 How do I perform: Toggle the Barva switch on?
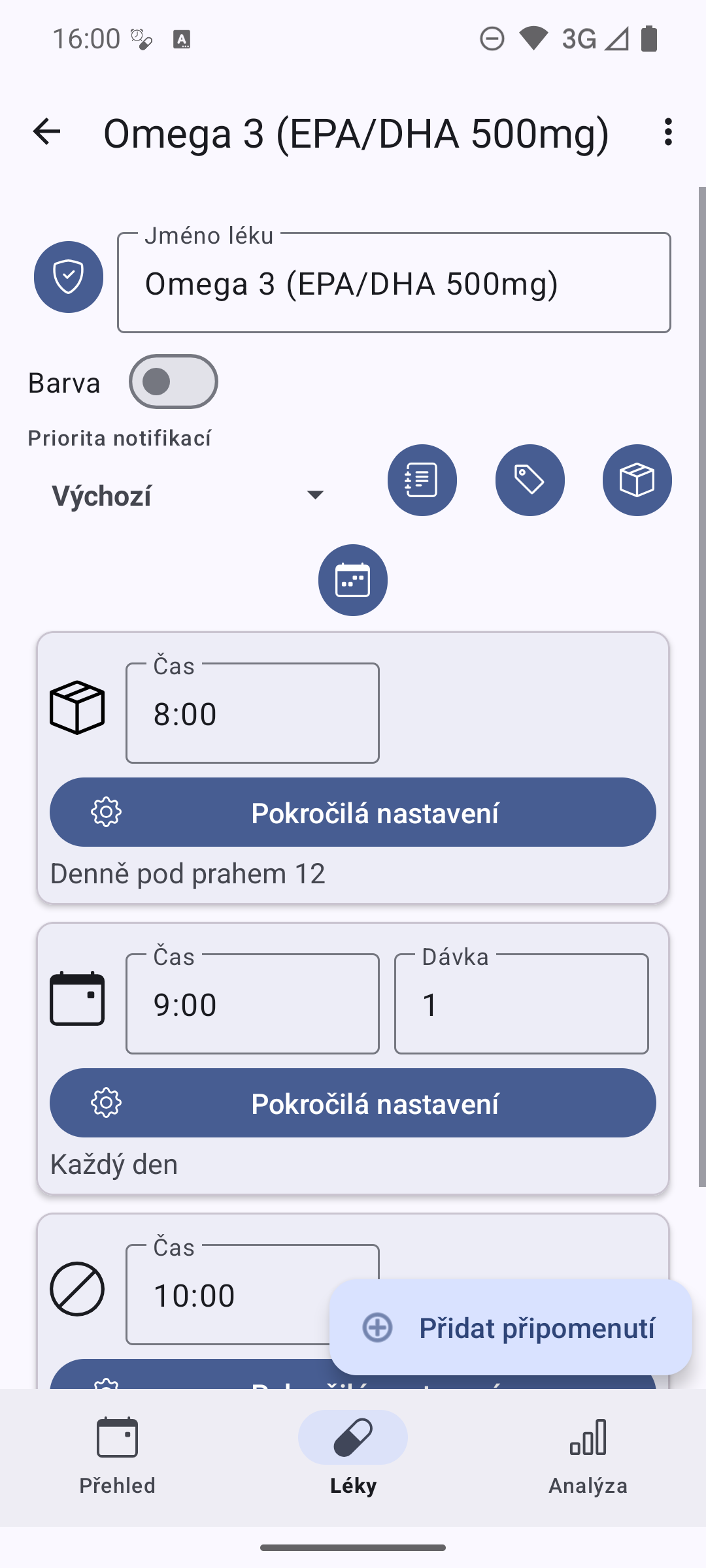[173, 382]
